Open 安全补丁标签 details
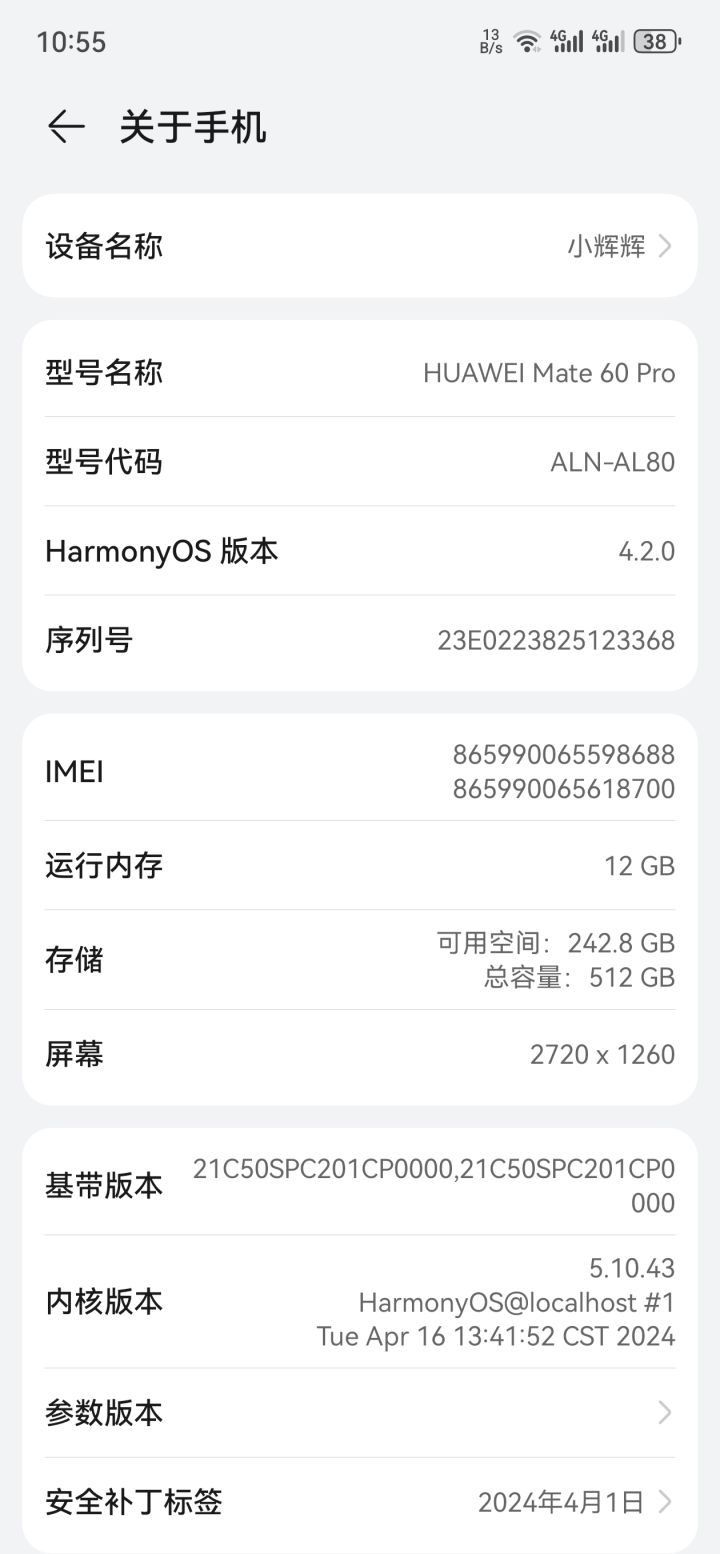The width and height of the screenshot is (720, 1554). pos(360,1501)
